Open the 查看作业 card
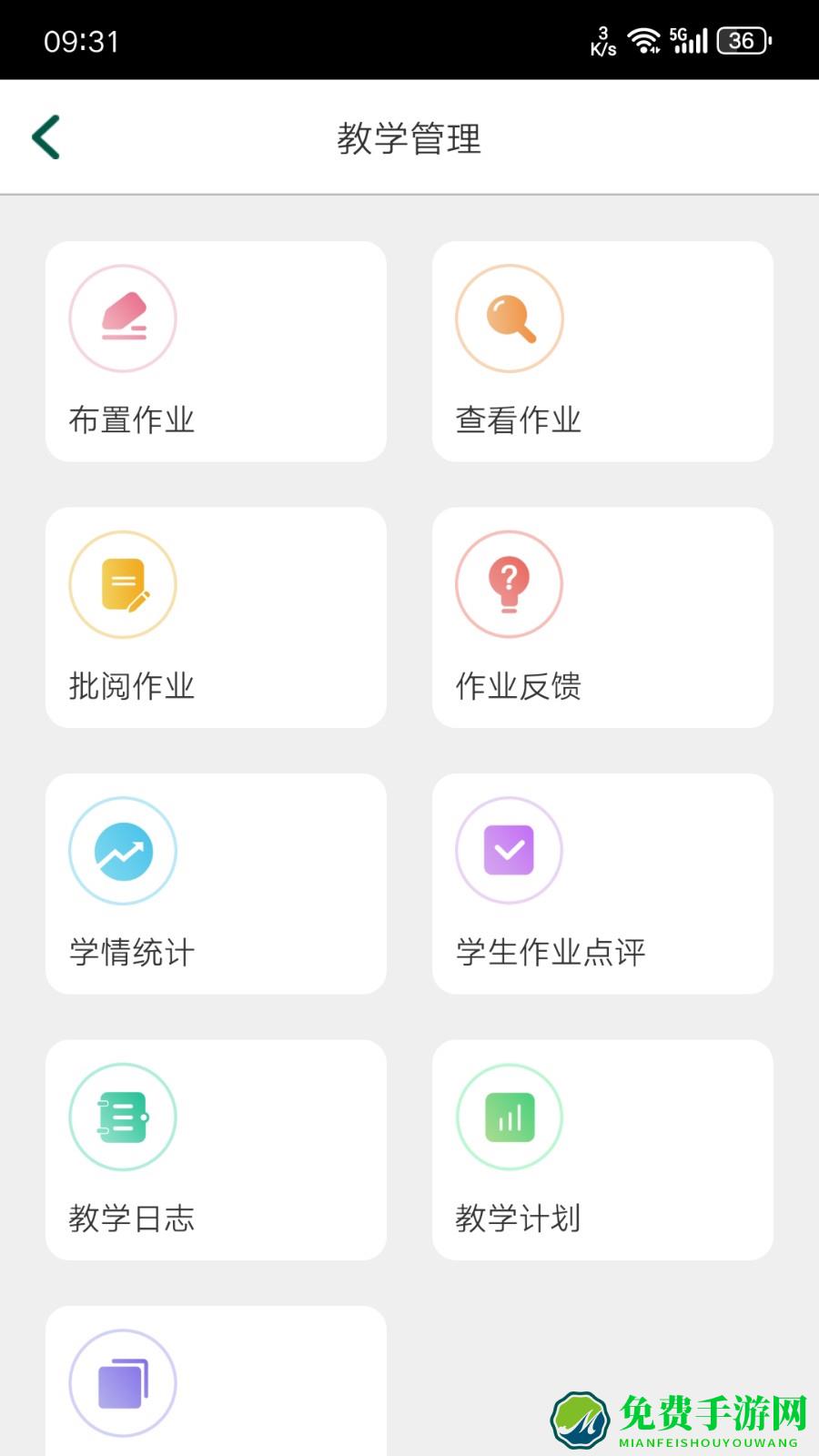819x1456 pixels. click(602, 351)
